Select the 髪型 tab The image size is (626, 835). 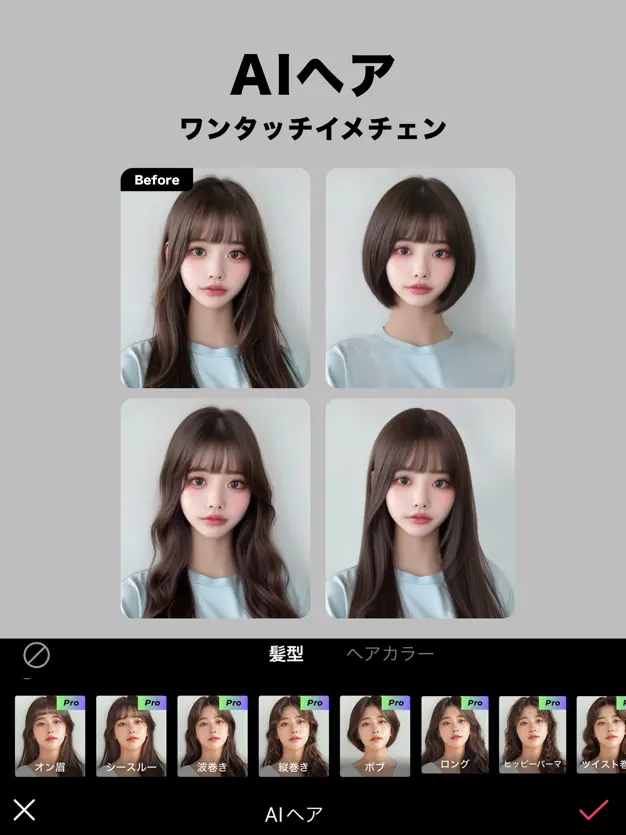(286, 655)
